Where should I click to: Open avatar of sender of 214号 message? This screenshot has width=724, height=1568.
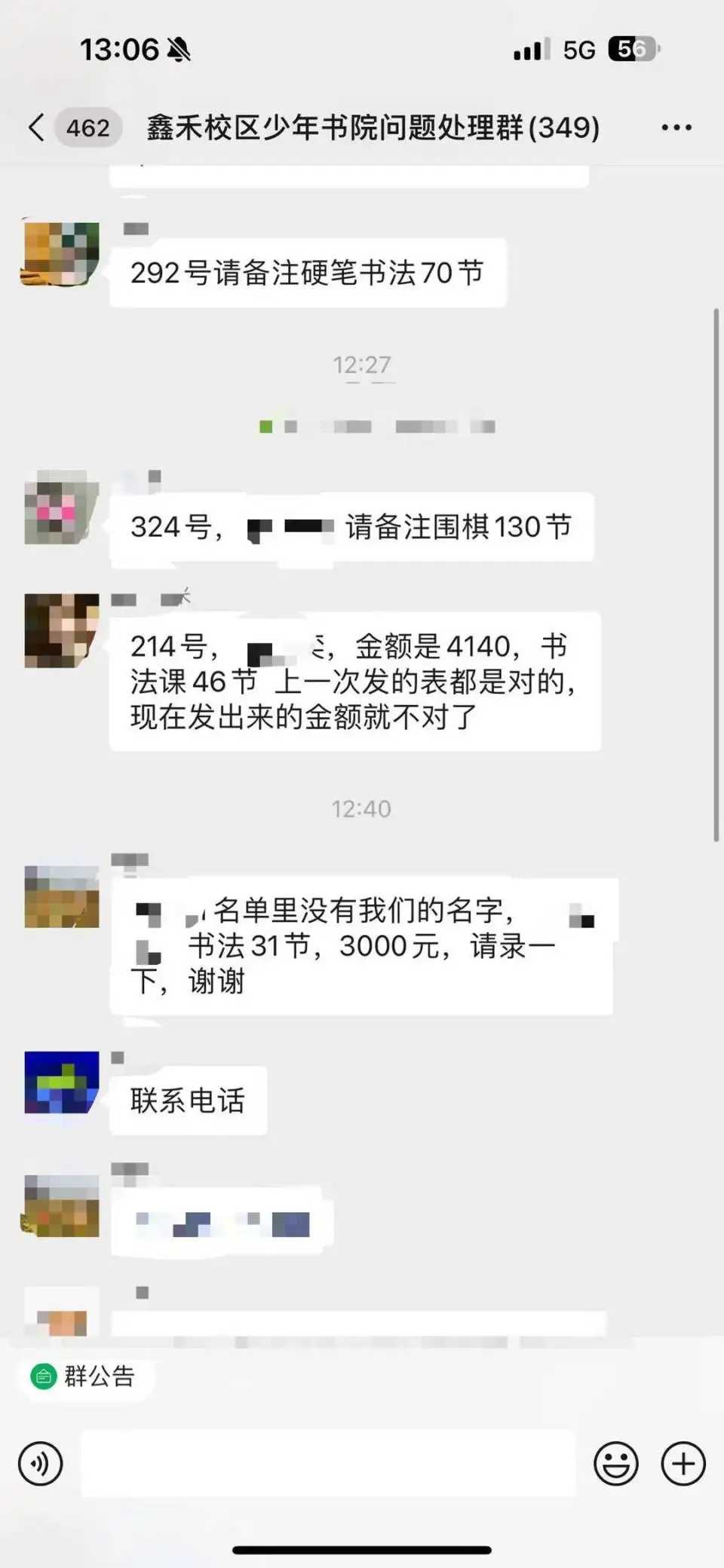click(61, 631)
